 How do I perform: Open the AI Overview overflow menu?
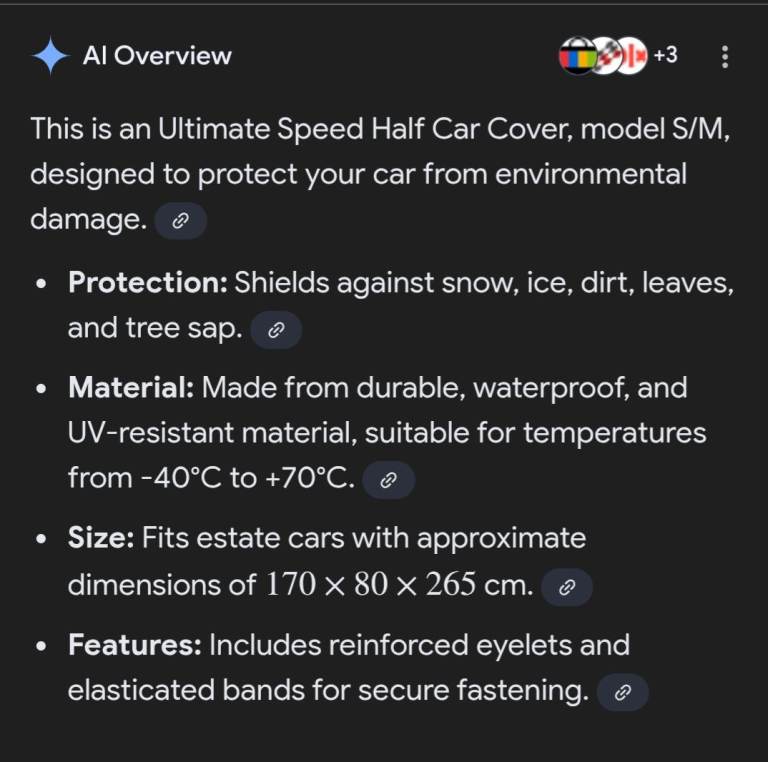tap(725, 57)
